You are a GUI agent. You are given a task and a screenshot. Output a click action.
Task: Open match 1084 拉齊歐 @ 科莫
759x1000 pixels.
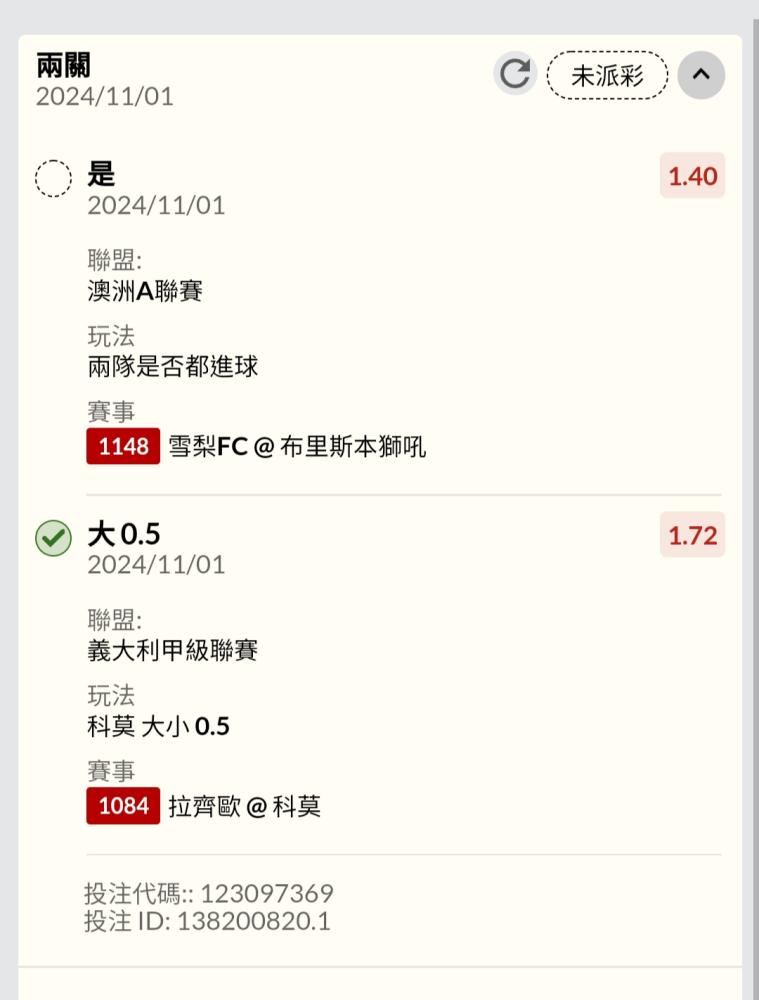coord(204,806)
